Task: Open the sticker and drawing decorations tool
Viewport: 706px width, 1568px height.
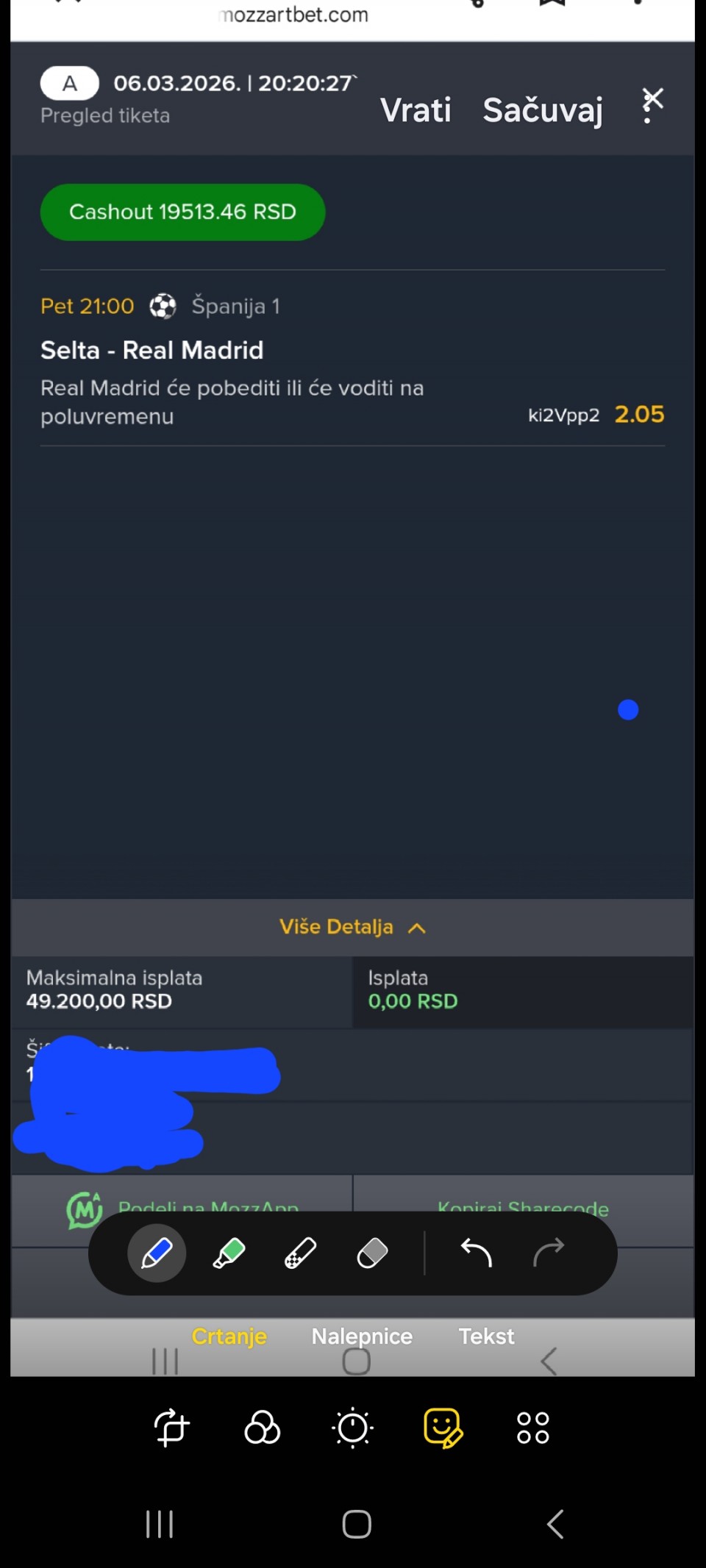Action: point(443,1428)
